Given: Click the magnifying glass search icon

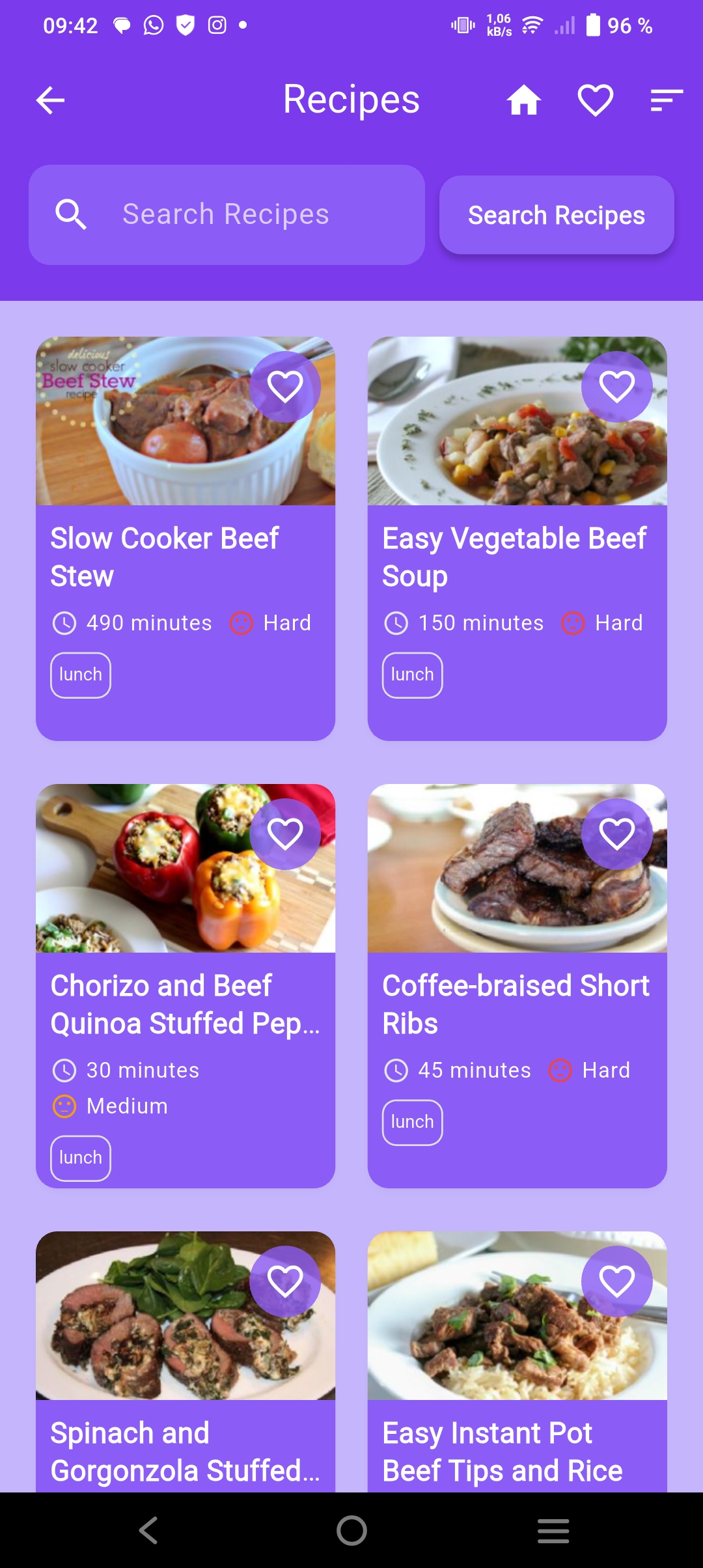Looking at the screenshot, I should [71, 215].
